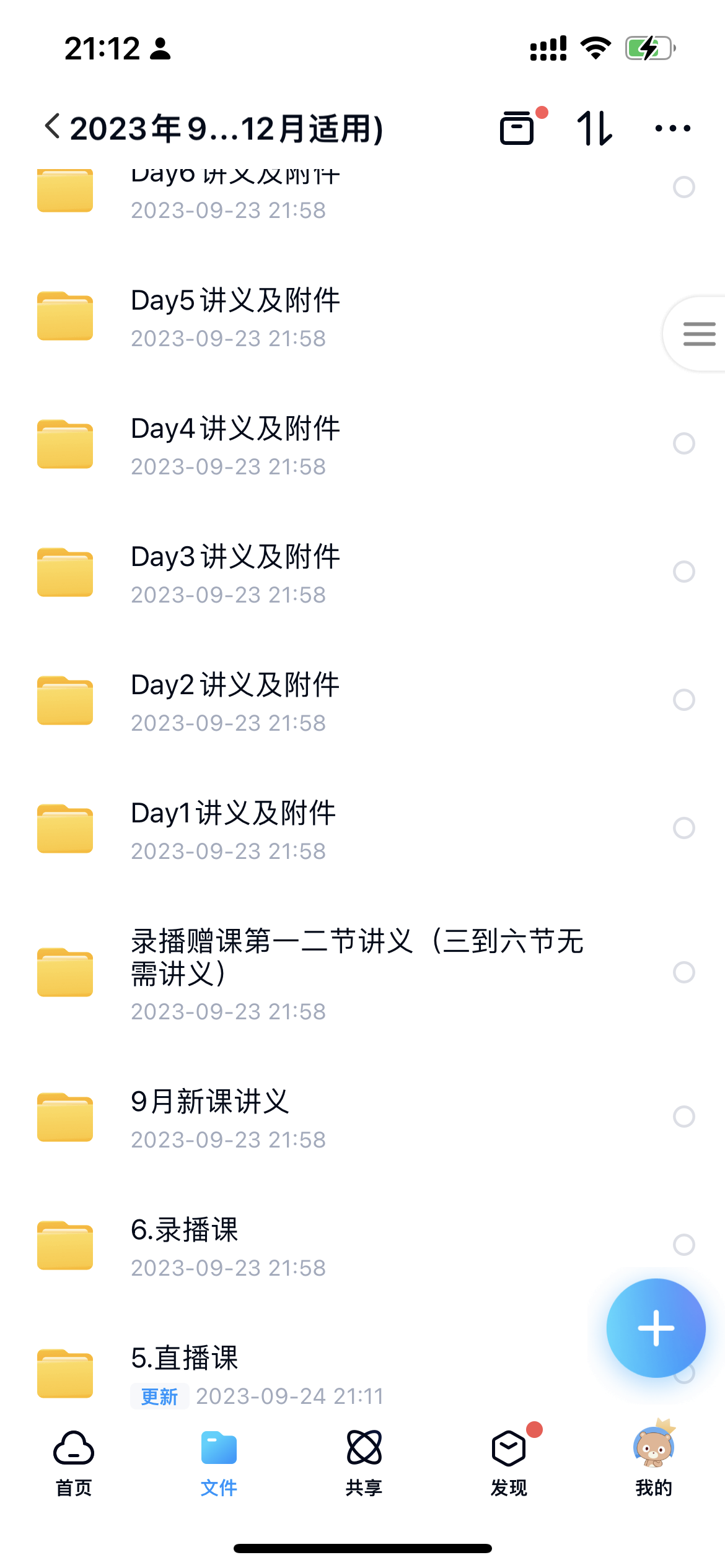This screenshot has width=725, height=1568.
Task: Tap the blue plus floating button
Action: [x=656, y=1328]
